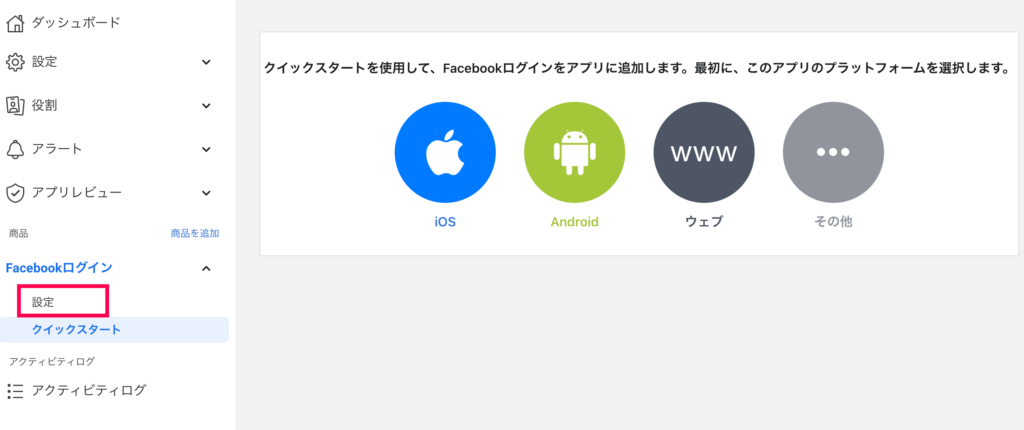Open 設定 under Facebookログイン
The width and height of the screenshot is (1024, 430).
pos(43,302)
